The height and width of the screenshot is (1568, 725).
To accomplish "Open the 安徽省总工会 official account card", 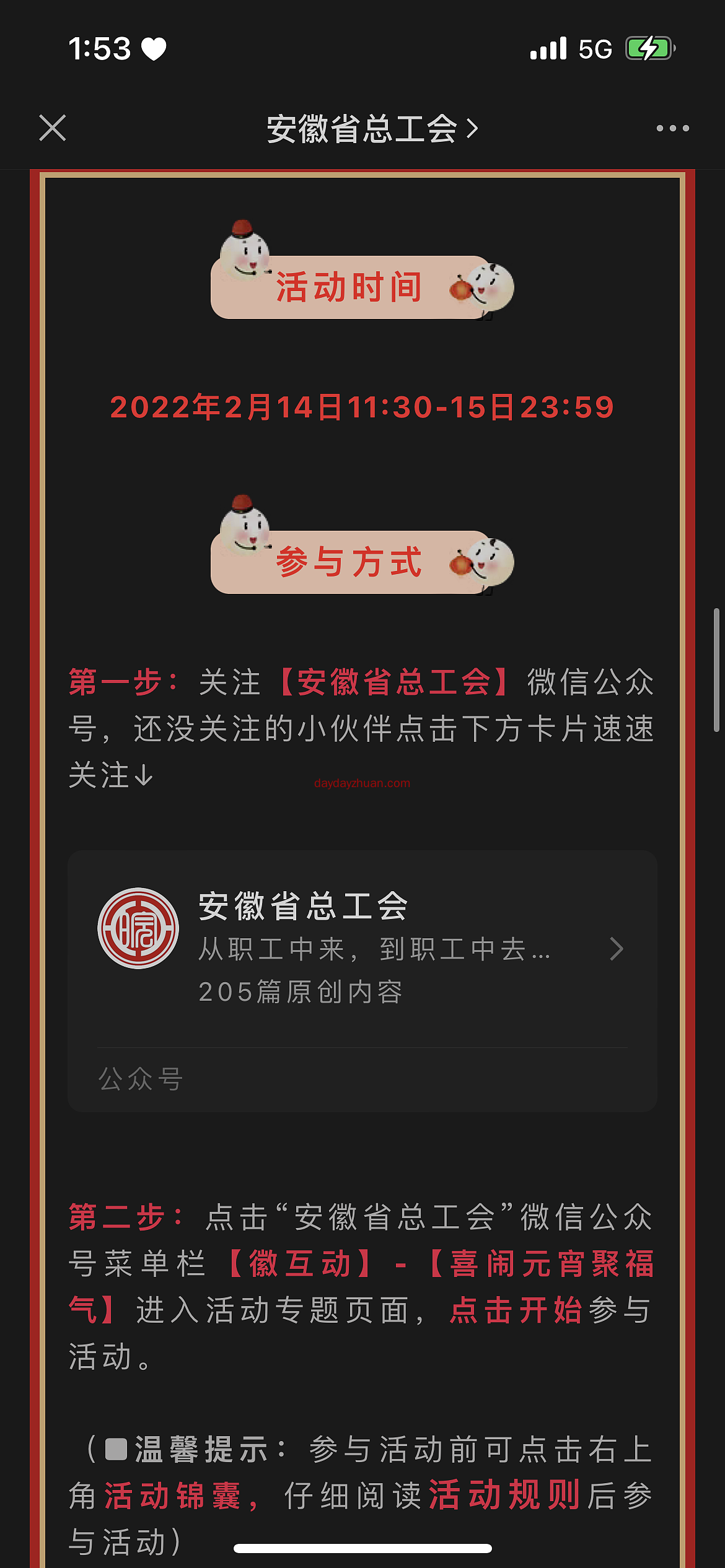I will click(x=362, y=949).
